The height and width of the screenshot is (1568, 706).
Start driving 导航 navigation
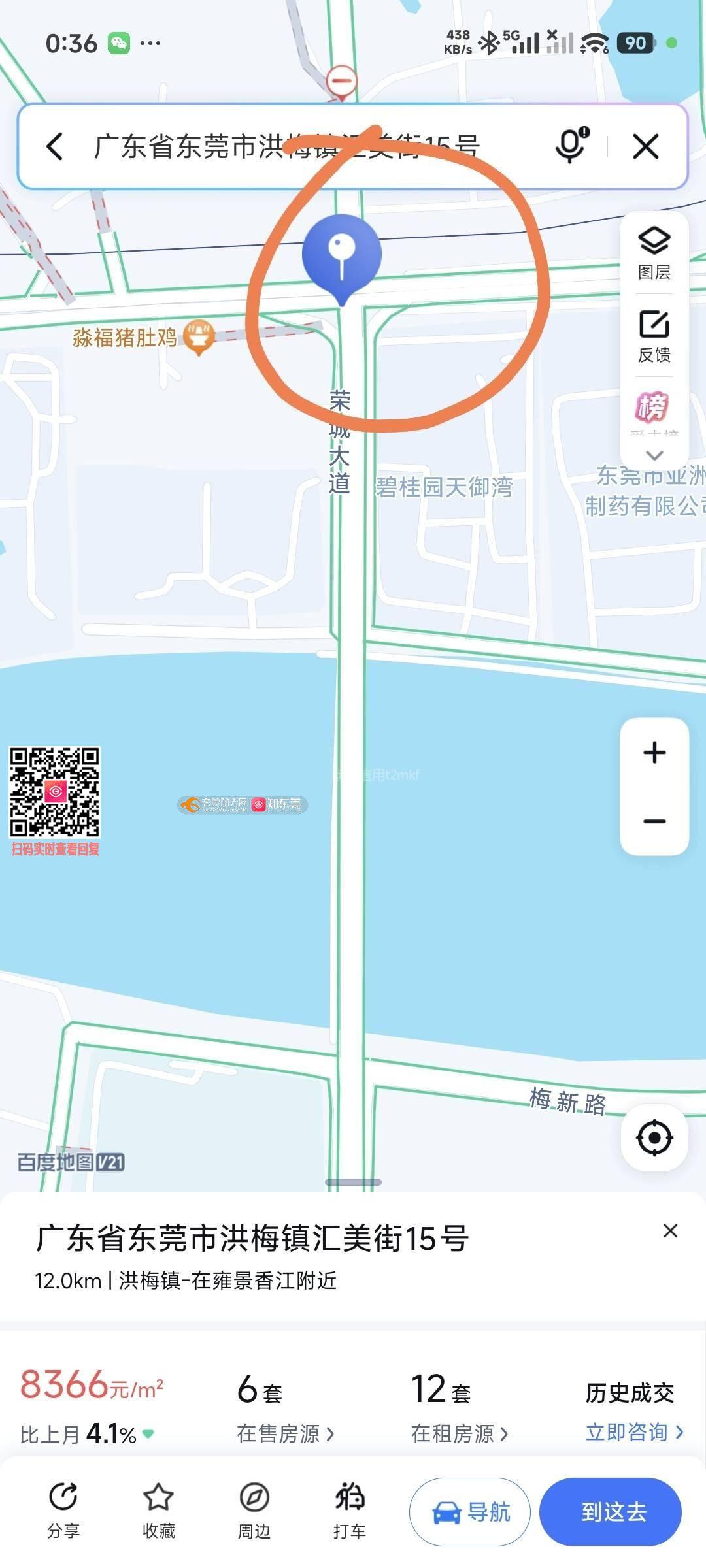(470, 1512)
